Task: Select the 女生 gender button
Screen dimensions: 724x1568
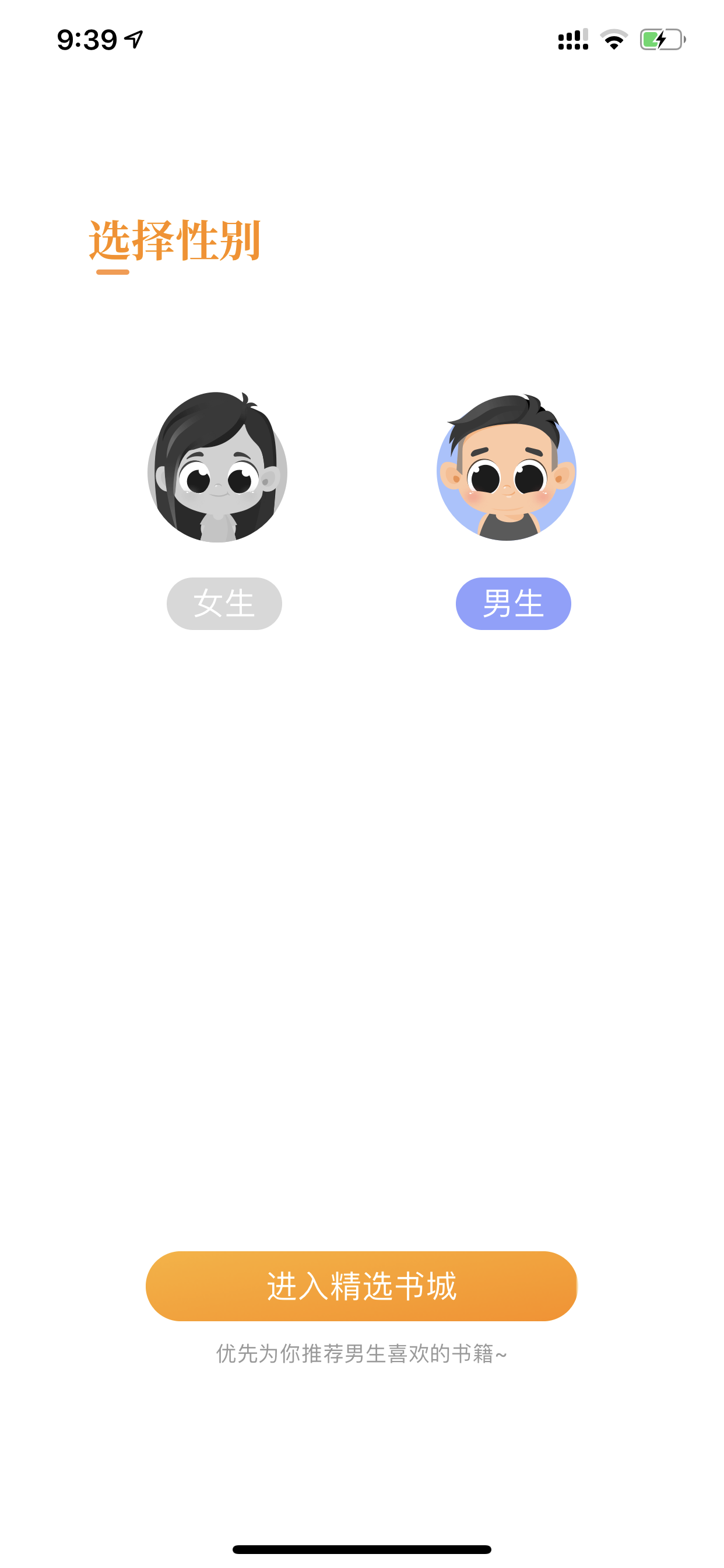Action: point(224,603)
